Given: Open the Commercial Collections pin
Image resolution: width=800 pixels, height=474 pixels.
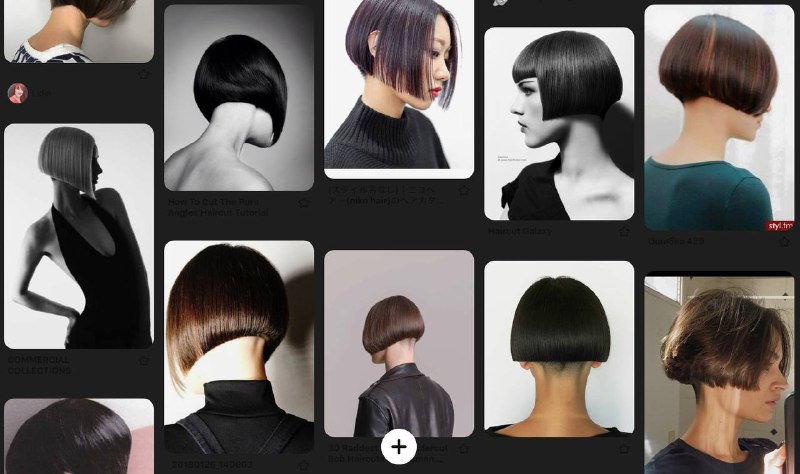Looking at the screenshot, I should click(79, 236).
